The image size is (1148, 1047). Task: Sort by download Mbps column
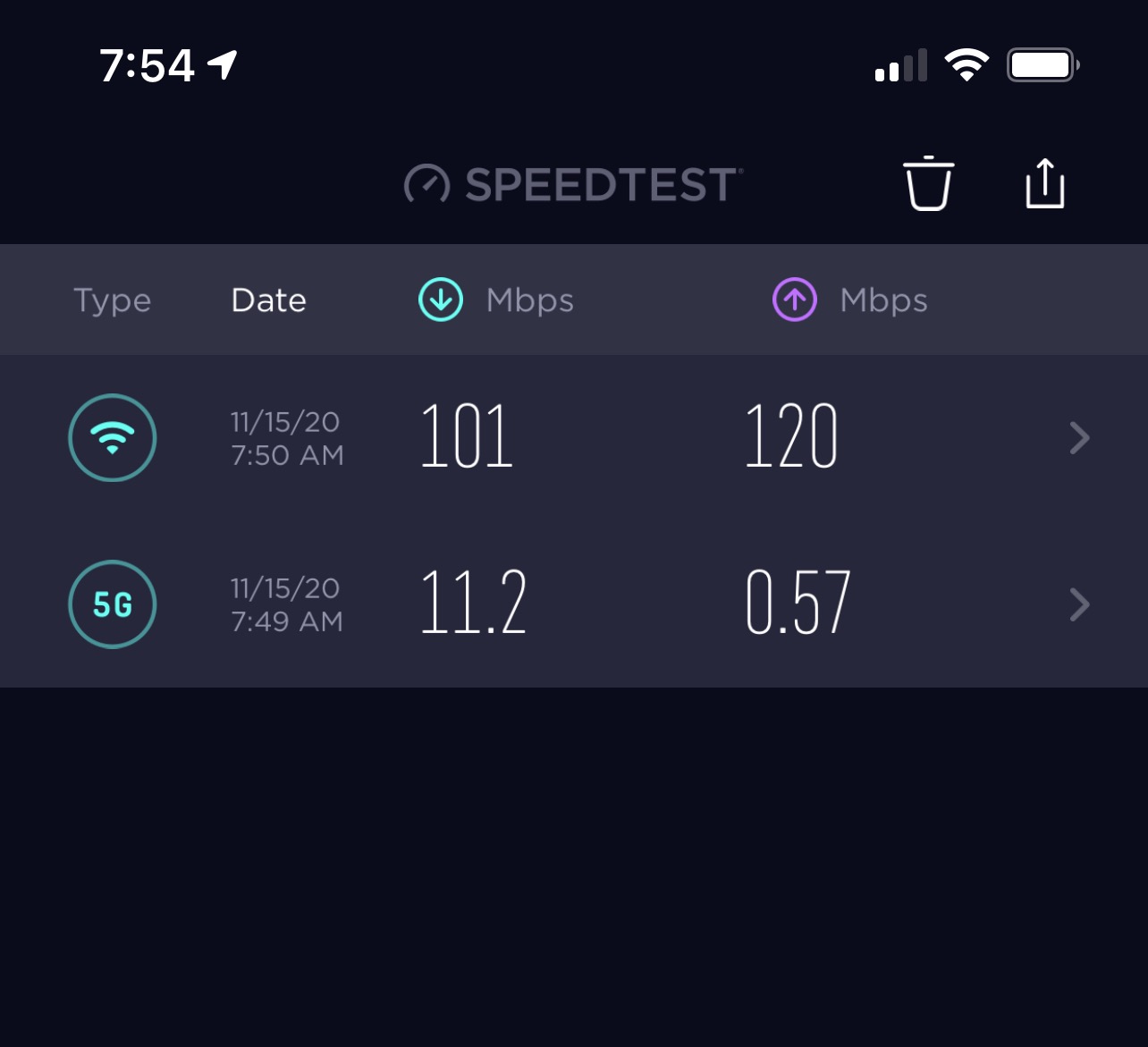(x=496, y=300)
